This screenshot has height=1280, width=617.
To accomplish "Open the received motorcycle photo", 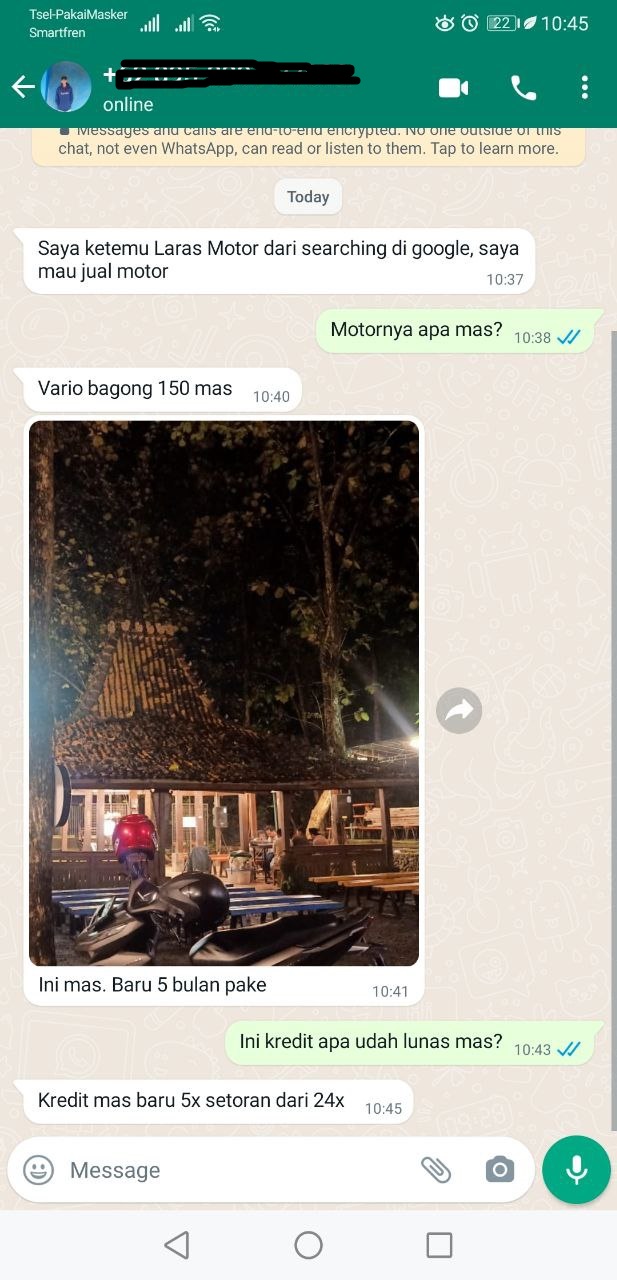I will tap(224, 692).
